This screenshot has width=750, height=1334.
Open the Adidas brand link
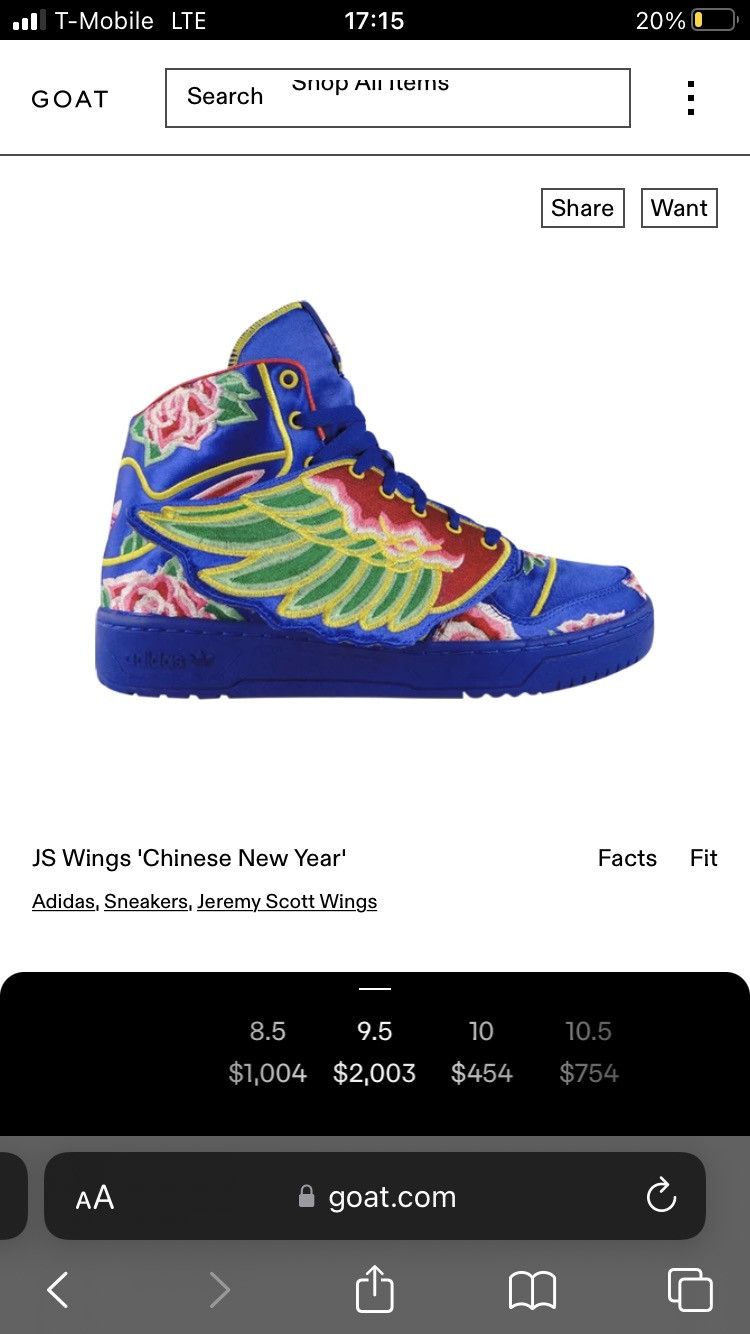point(64,901)
